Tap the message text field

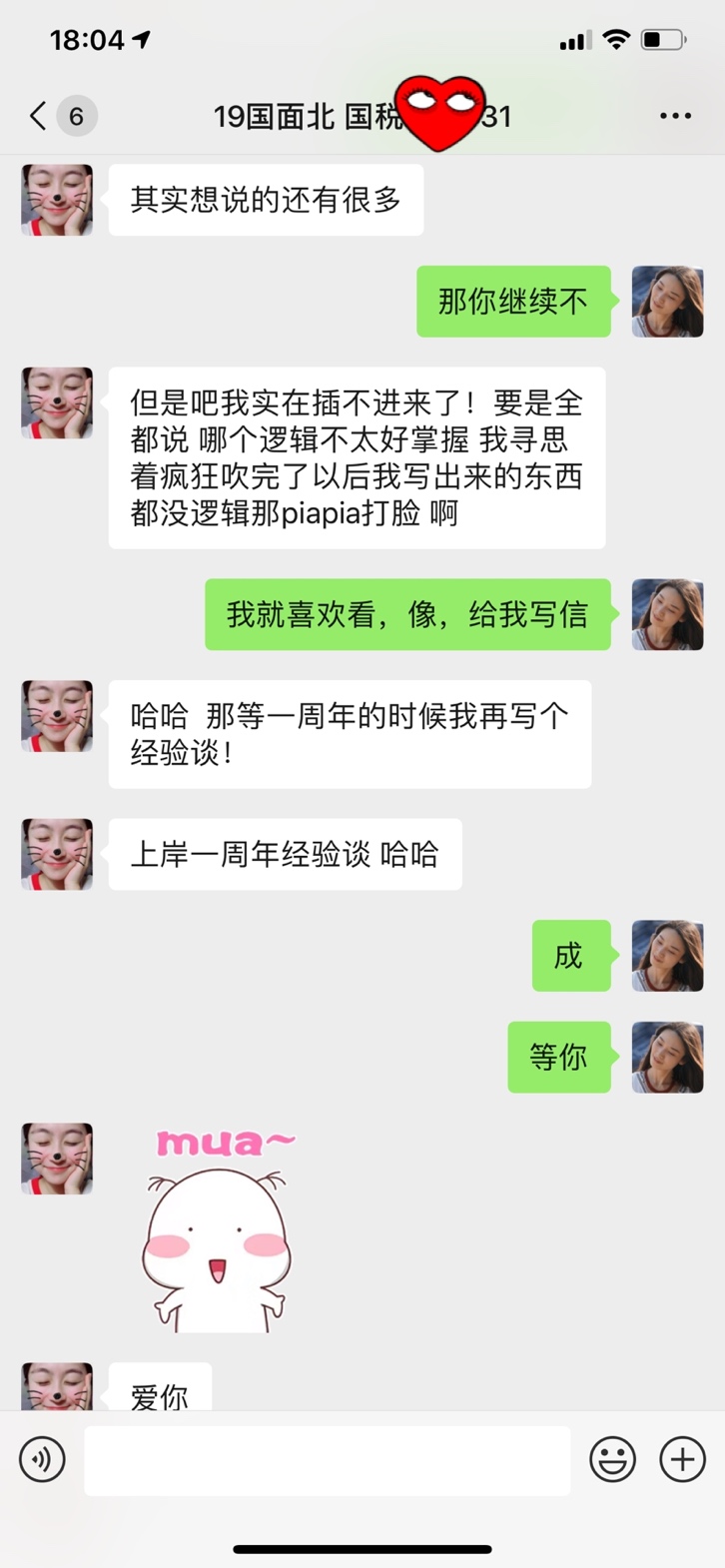(x=327, y=1460)
